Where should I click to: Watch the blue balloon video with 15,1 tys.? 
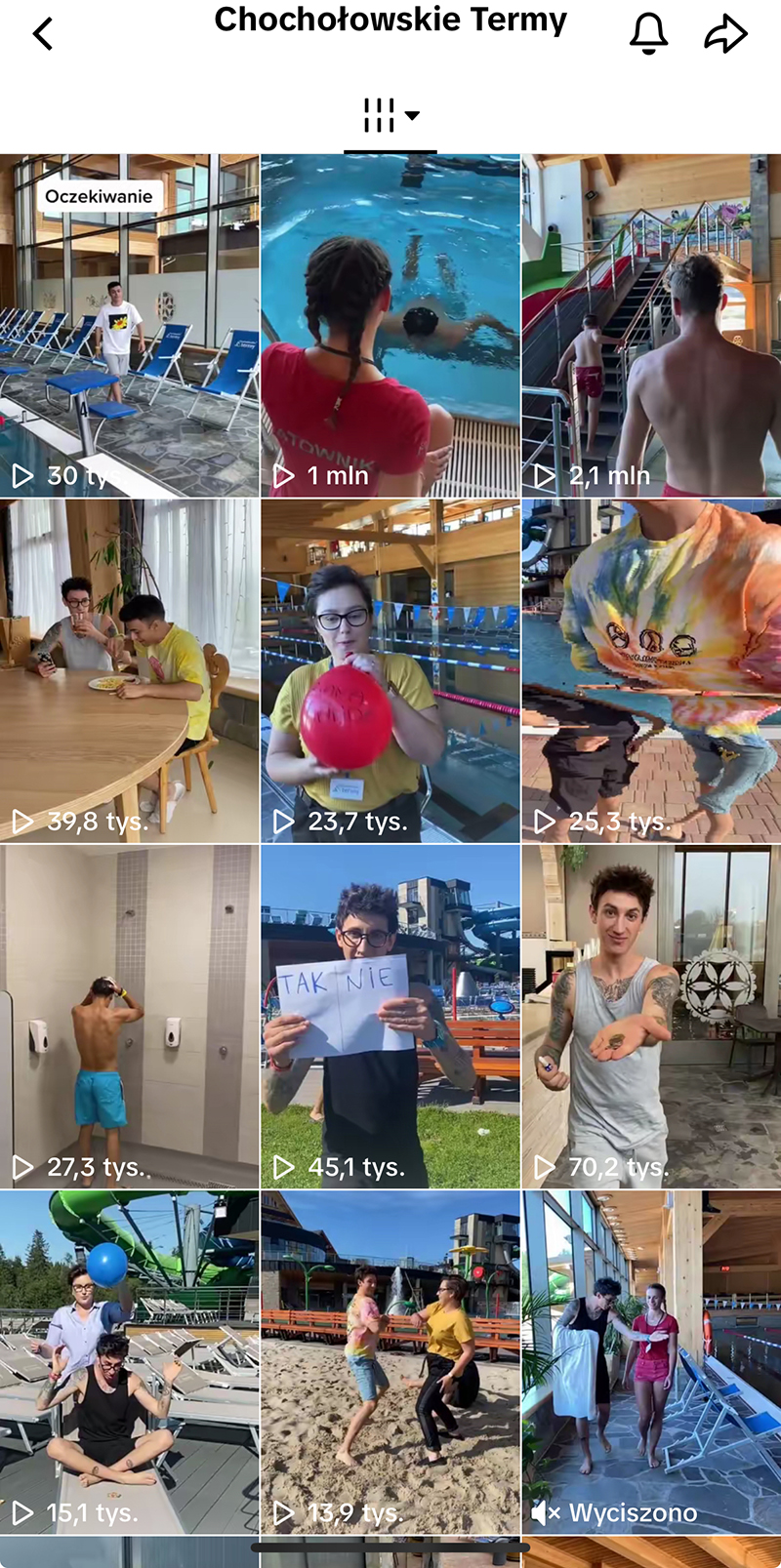pyautogui.click(x=129, y=1362)
